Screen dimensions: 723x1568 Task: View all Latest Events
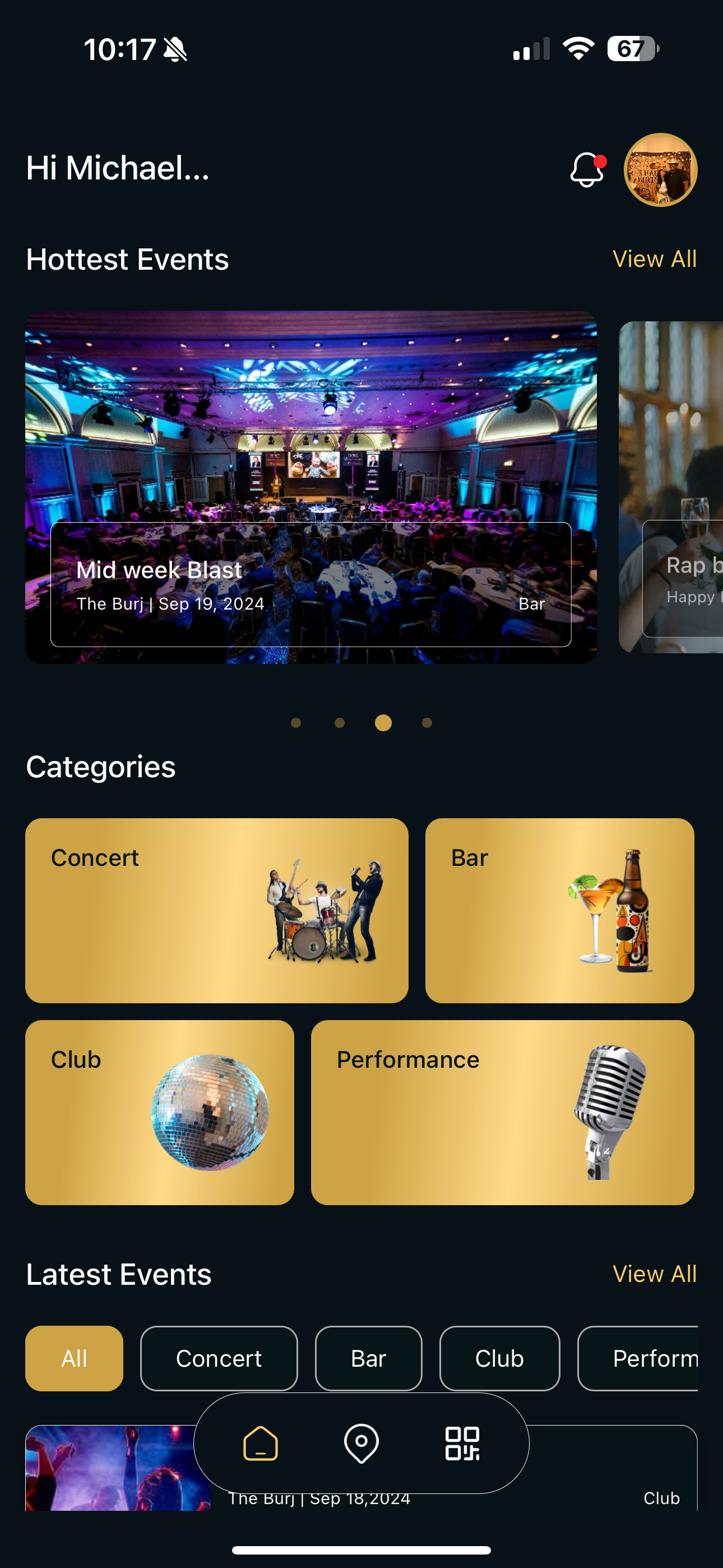pyautogui.click(x=654, y=1274)
